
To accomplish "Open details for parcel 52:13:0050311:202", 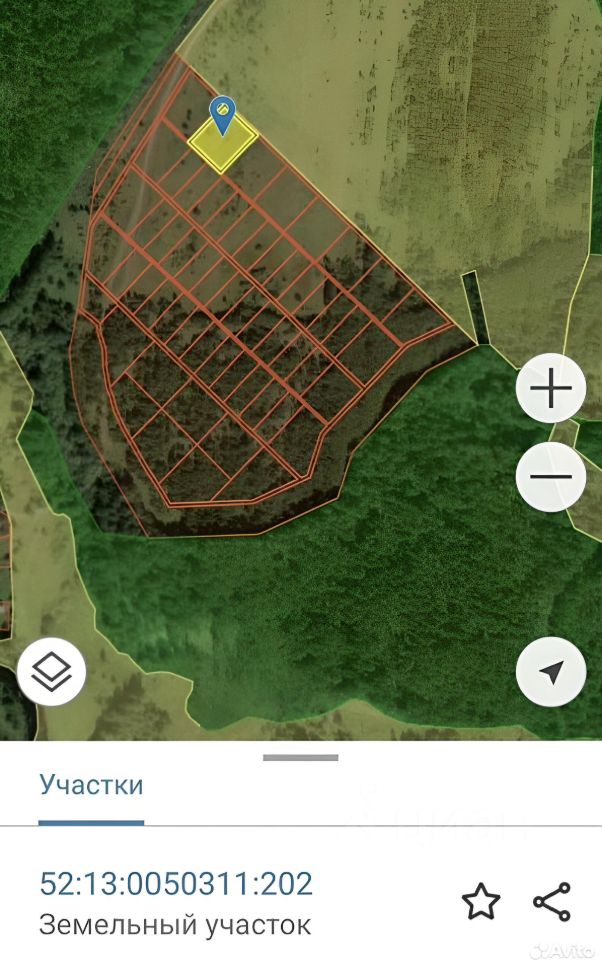I will 176,884.
